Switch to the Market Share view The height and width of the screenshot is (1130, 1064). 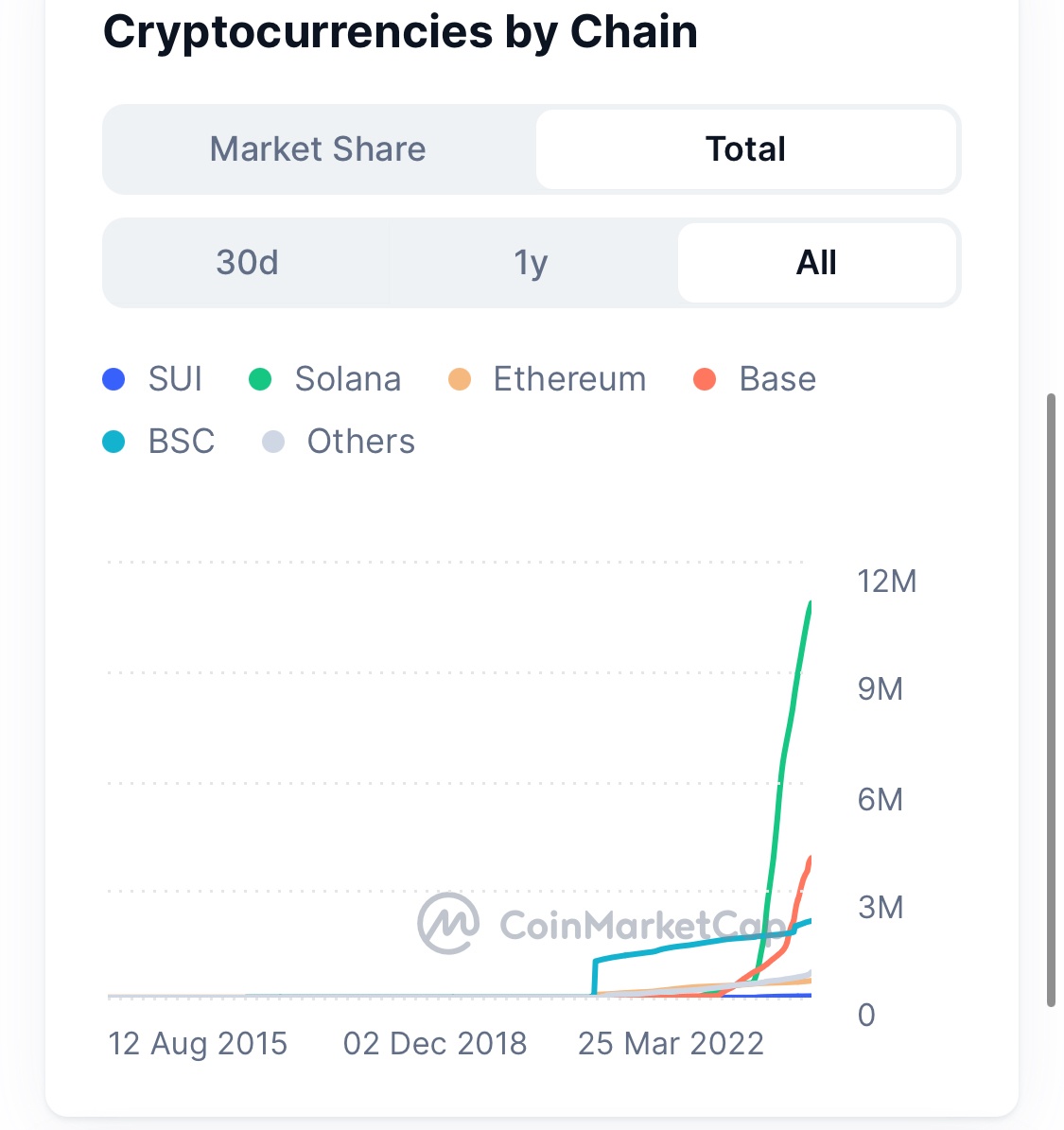[318, 149]
